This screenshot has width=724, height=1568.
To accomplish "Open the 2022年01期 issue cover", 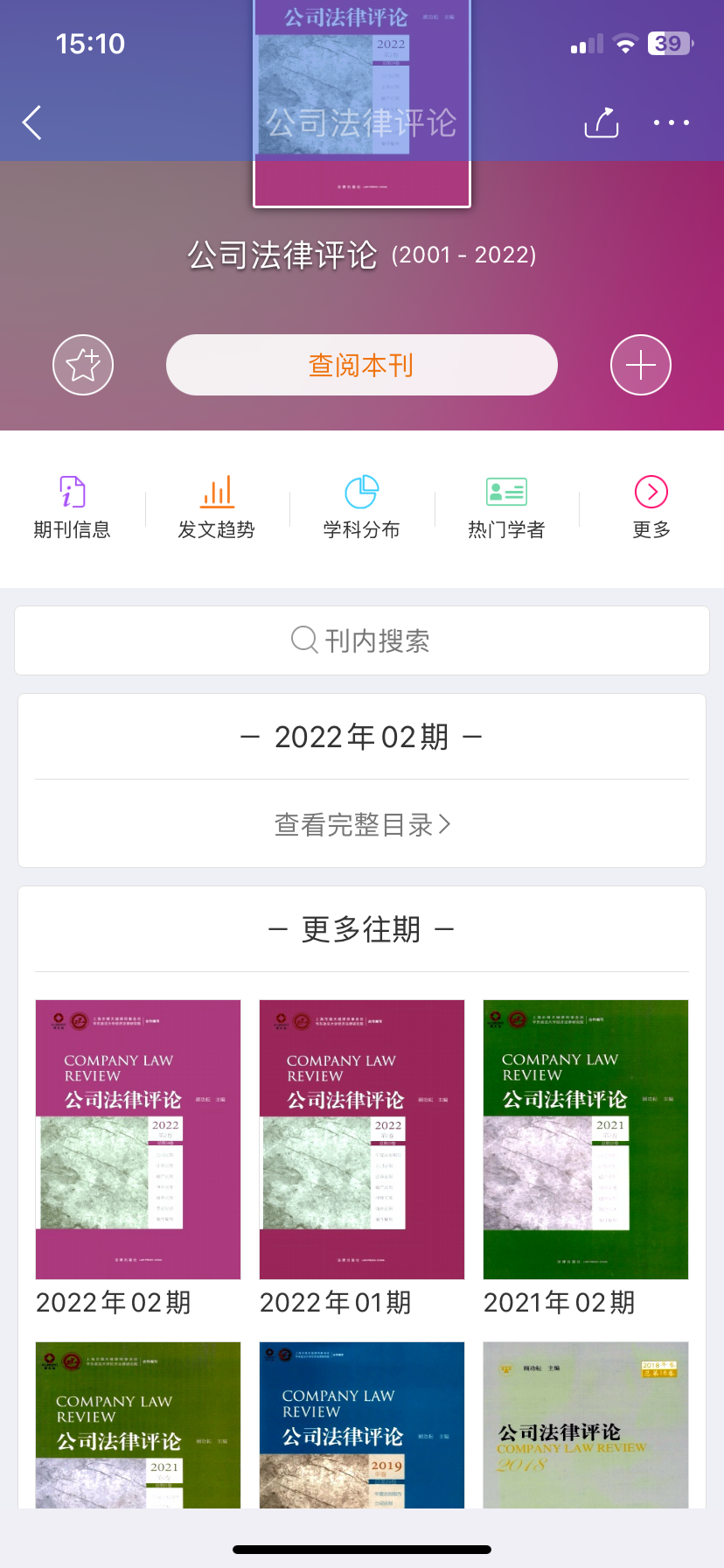I will click(362, 1139).
